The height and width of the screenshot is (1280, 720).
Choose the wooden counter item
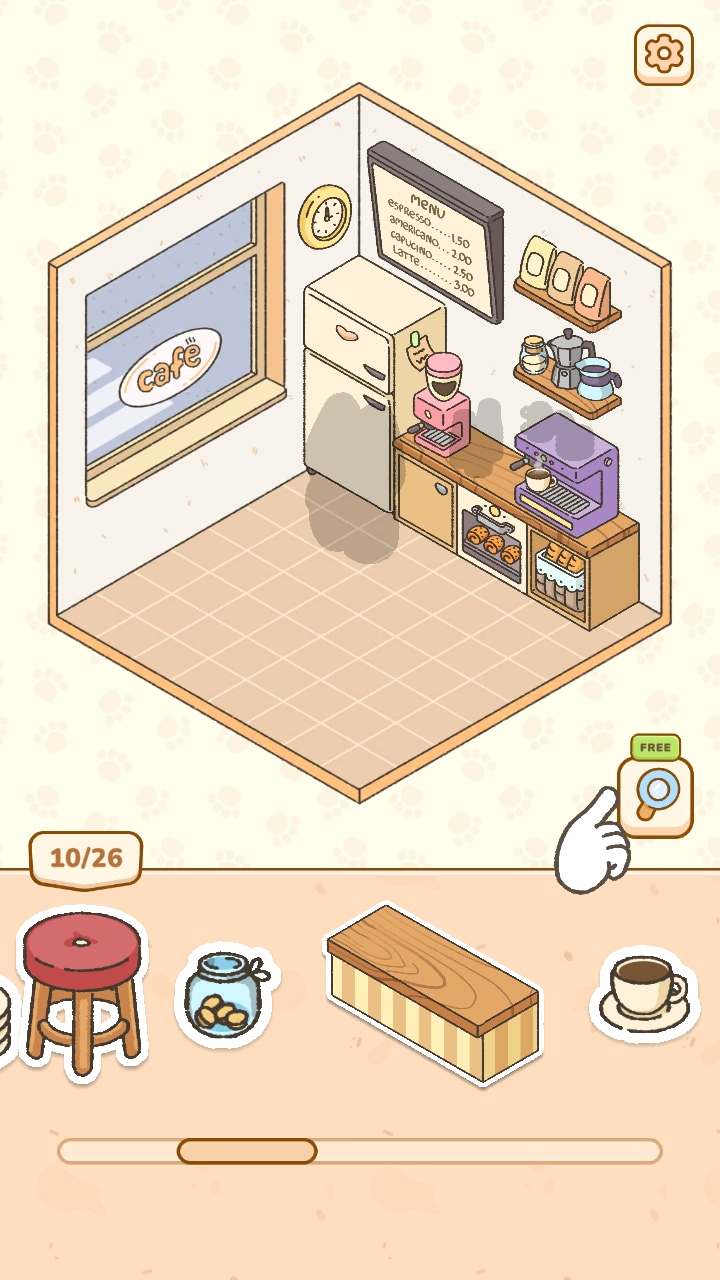(435, 994)
